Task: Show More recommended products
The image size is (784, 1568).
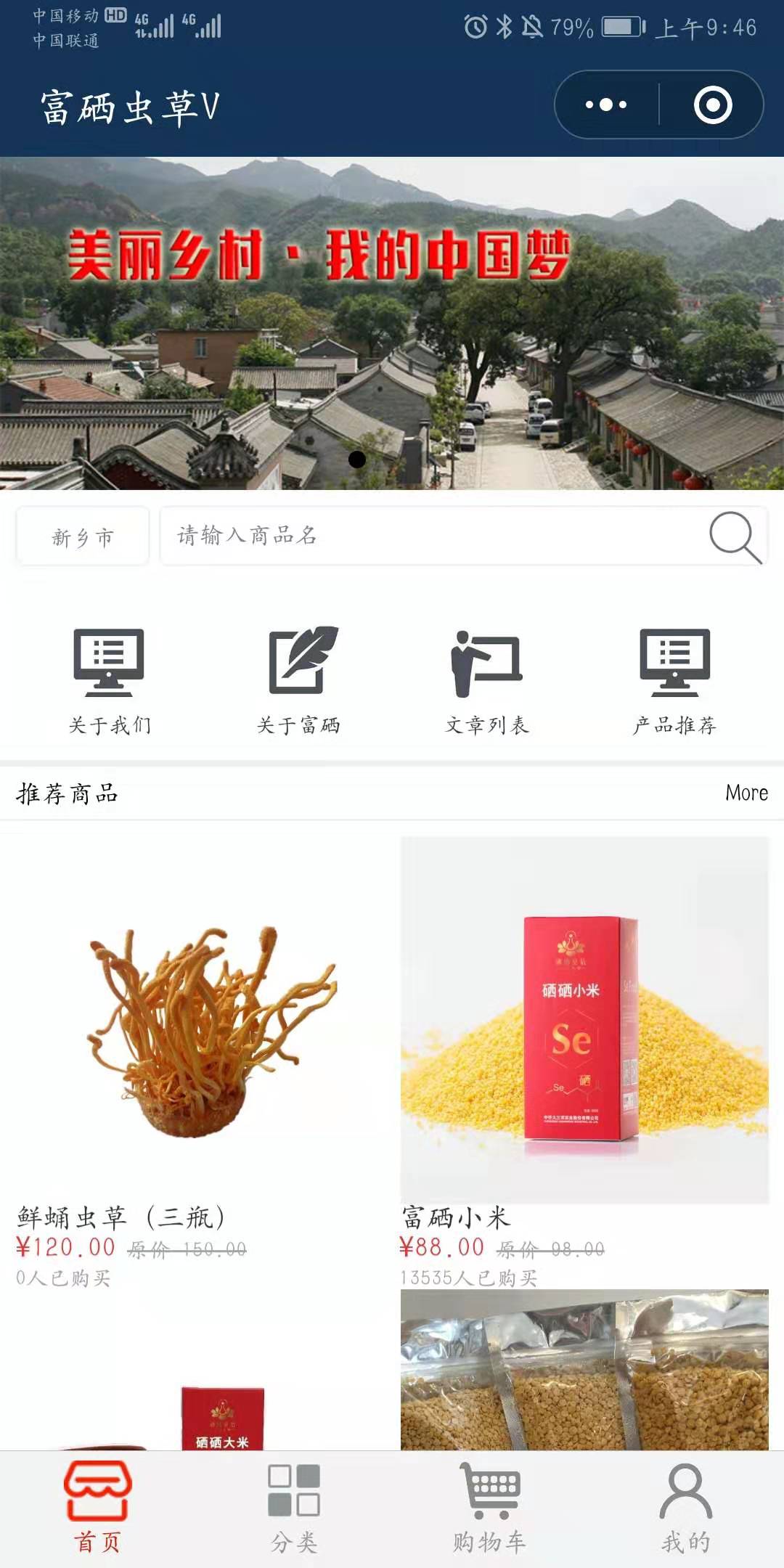Action: click(746, 793)
